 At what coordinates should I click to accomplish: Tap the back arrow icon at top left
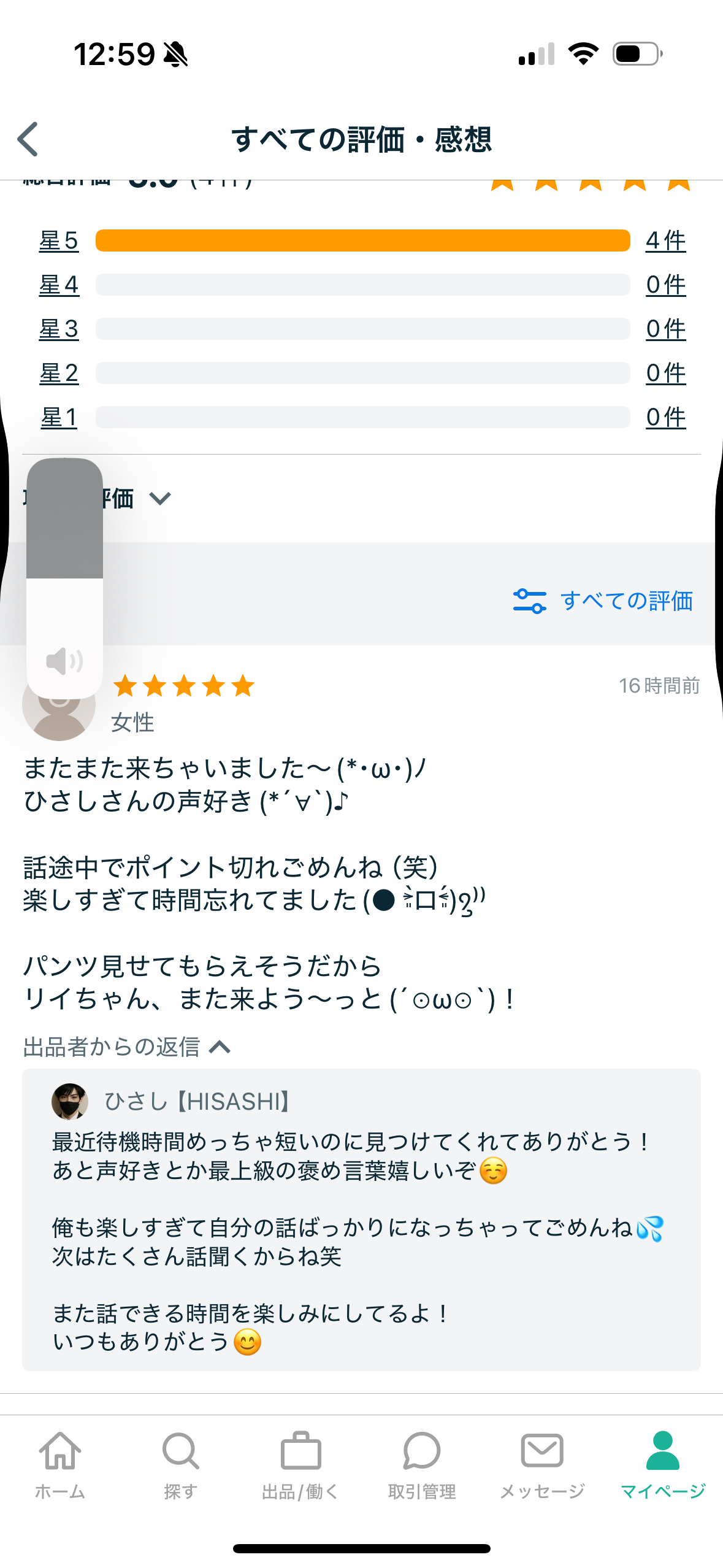coord(28,139)
